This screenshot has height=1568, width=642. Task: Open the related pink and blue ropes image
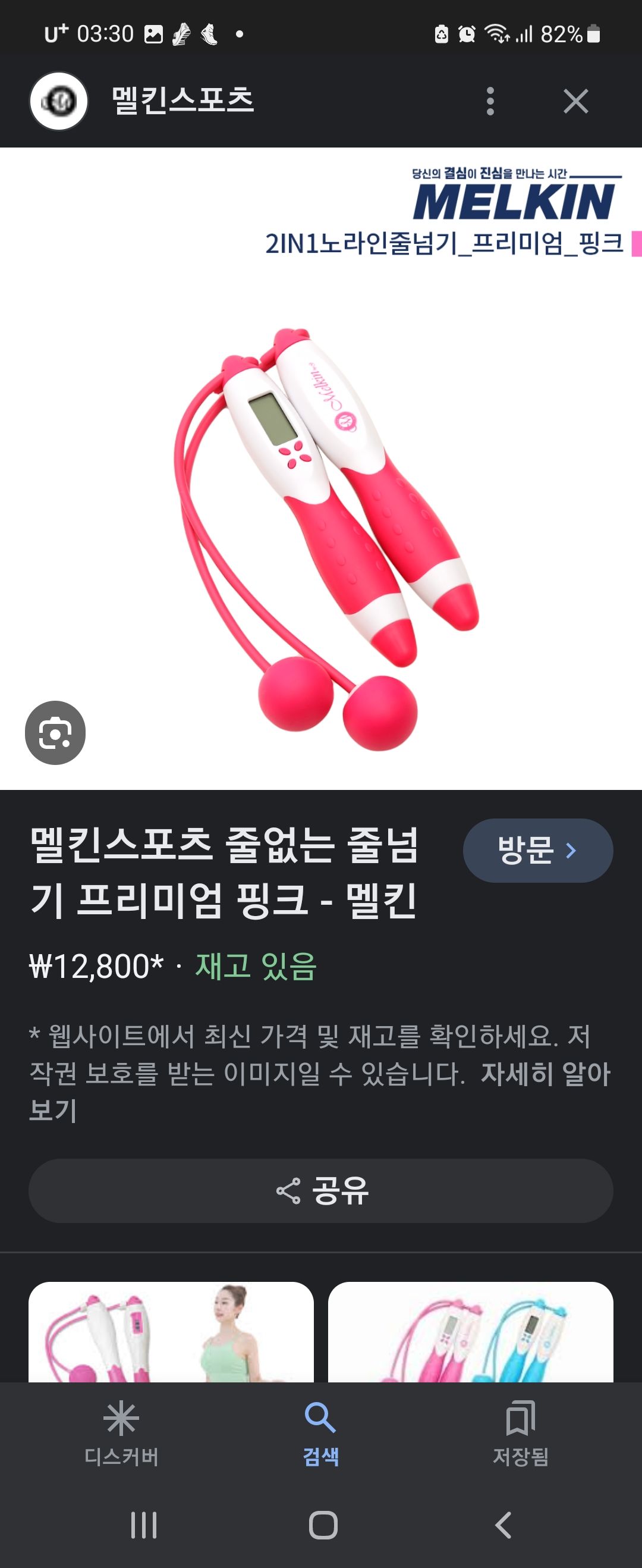tap(470, 1333)
